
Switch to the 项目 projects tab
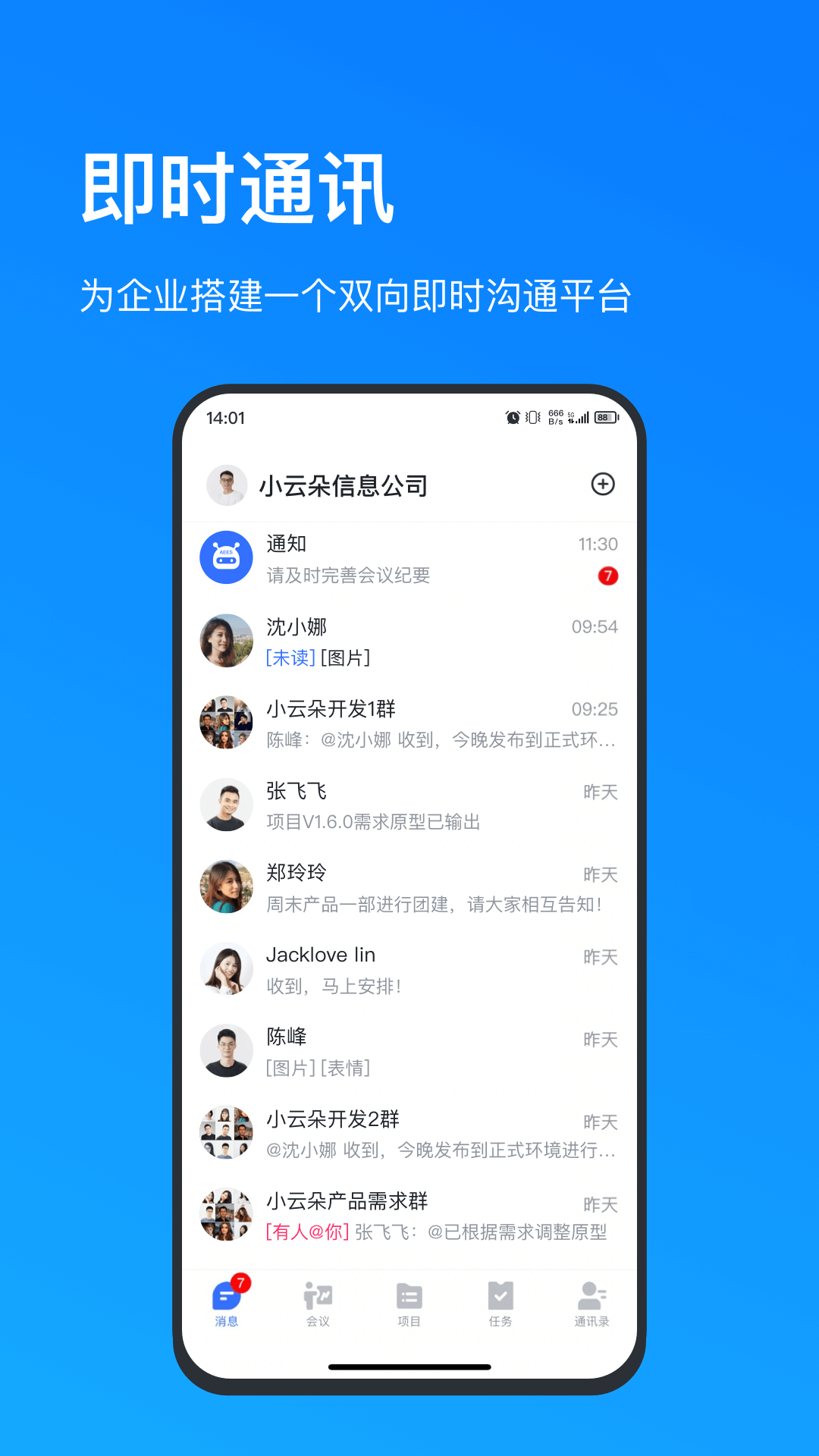[408, 1303]
